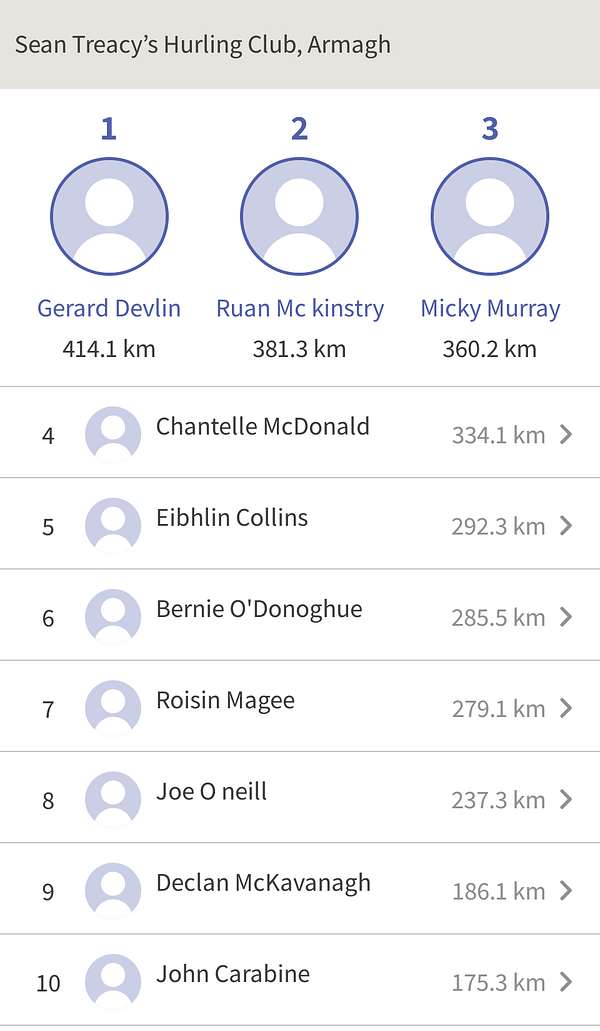Screen dimensions: 600x1031
Task: View Eibhlin Collins' details
Action: point(300,524)
